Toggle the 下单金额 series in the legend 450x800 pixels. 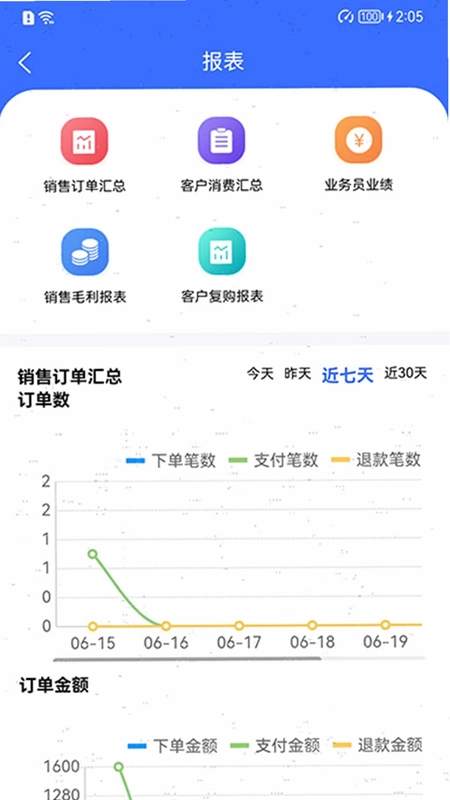pos(172,746)
